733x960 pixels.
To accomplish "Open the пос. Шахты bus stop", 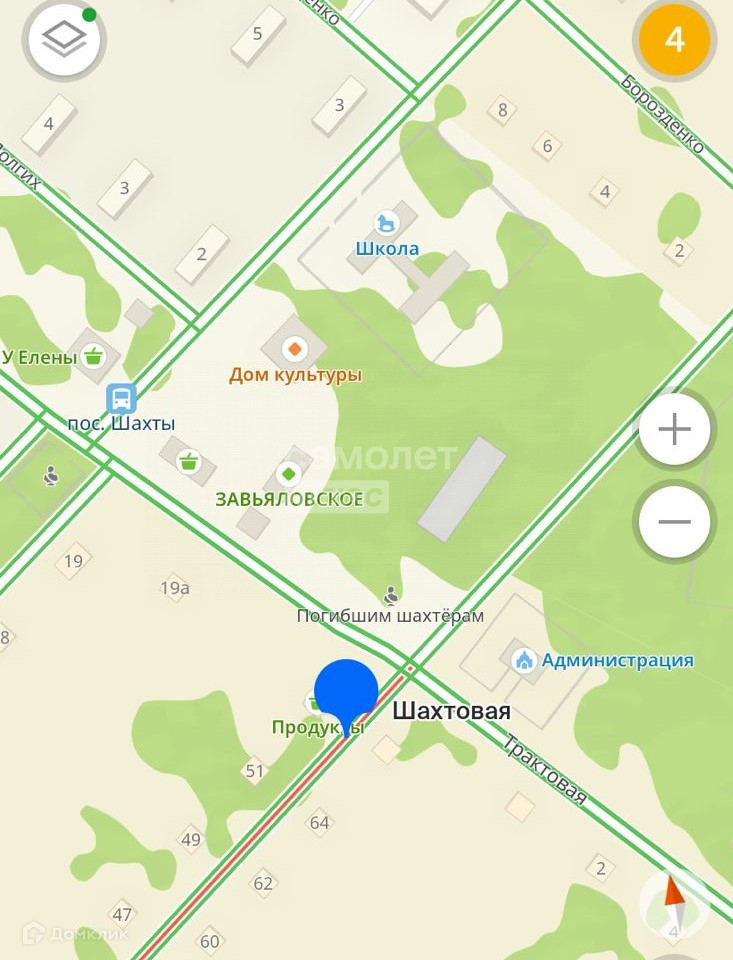I will coord(121,399).
